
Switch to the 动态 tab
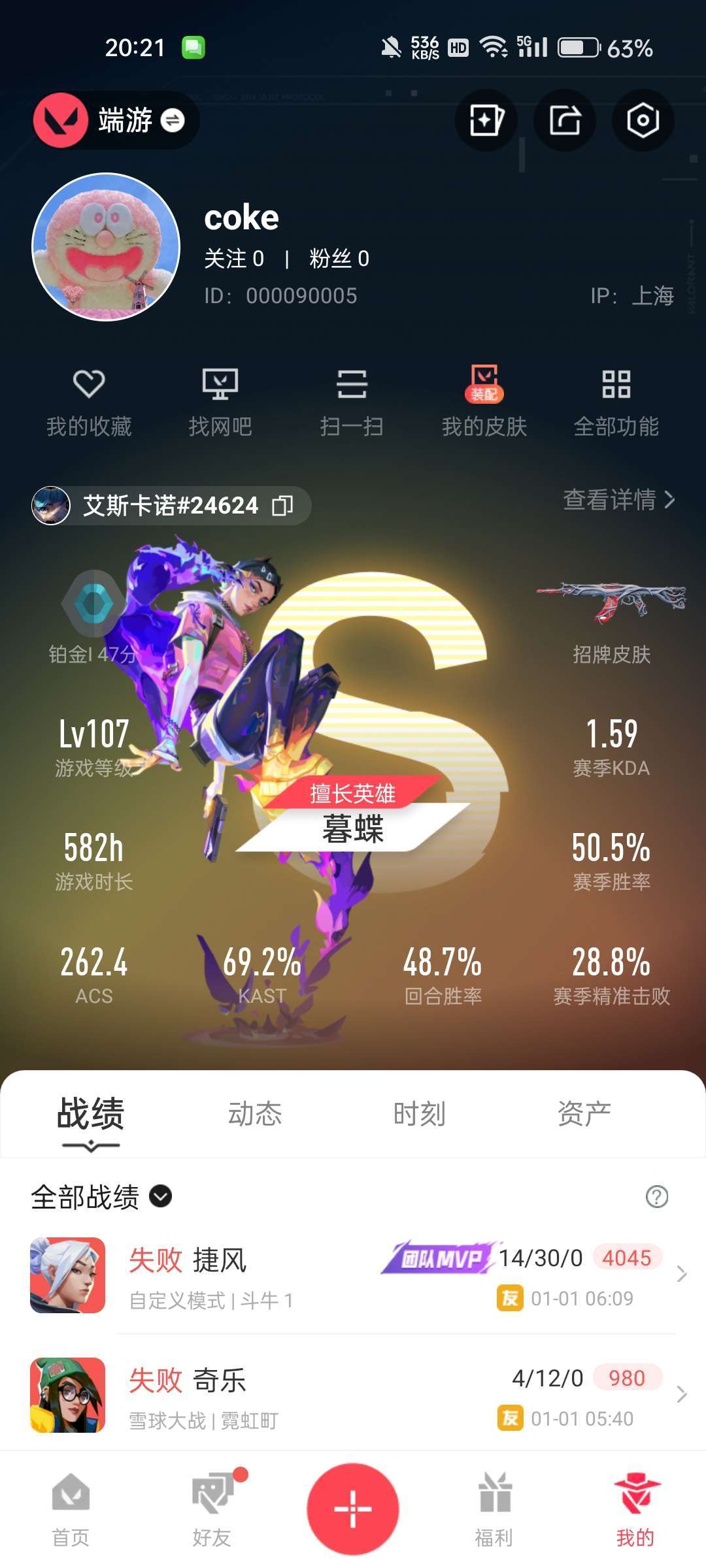point(255,1114)
